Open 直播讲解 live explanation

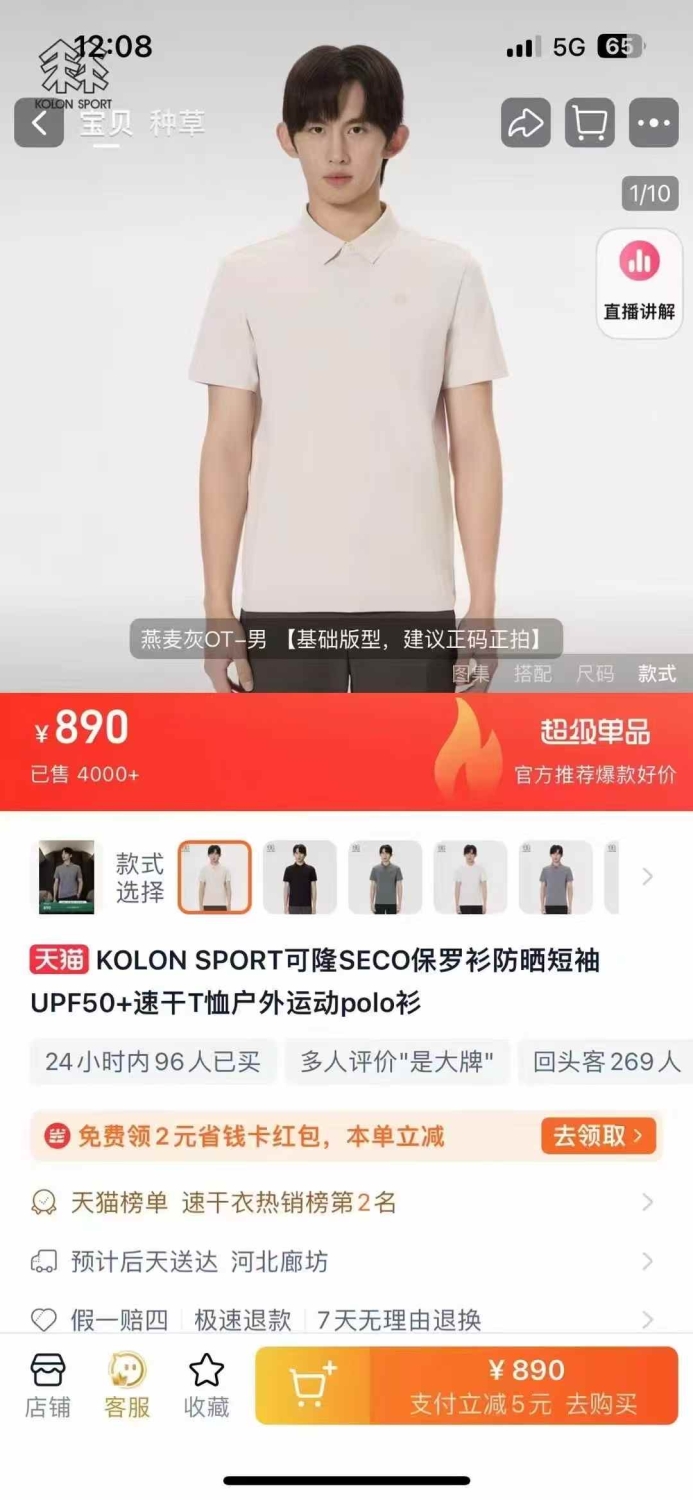(x=639, y=284)
